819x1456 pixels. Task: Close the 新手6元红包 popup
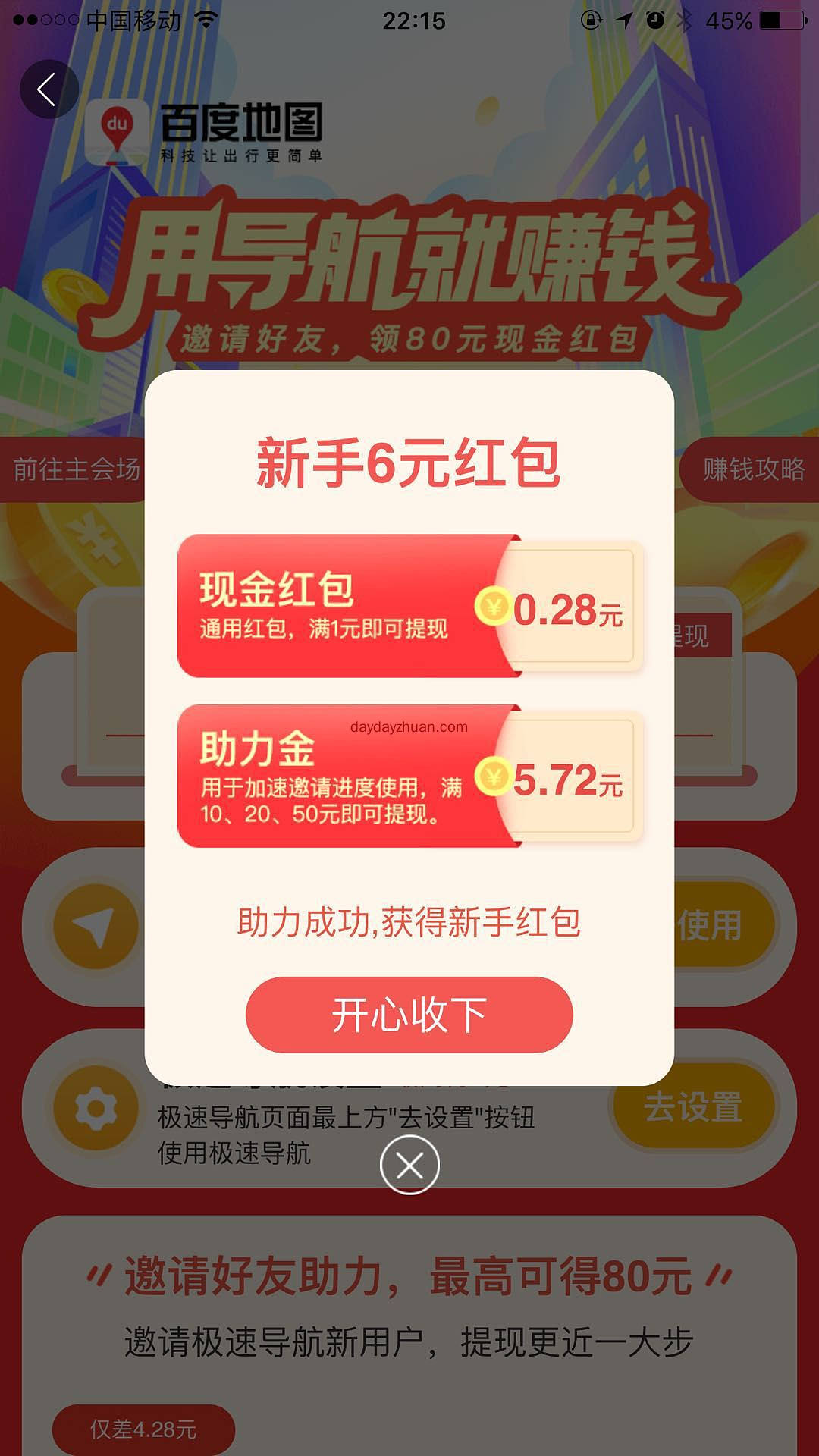tap(409, 1165)
